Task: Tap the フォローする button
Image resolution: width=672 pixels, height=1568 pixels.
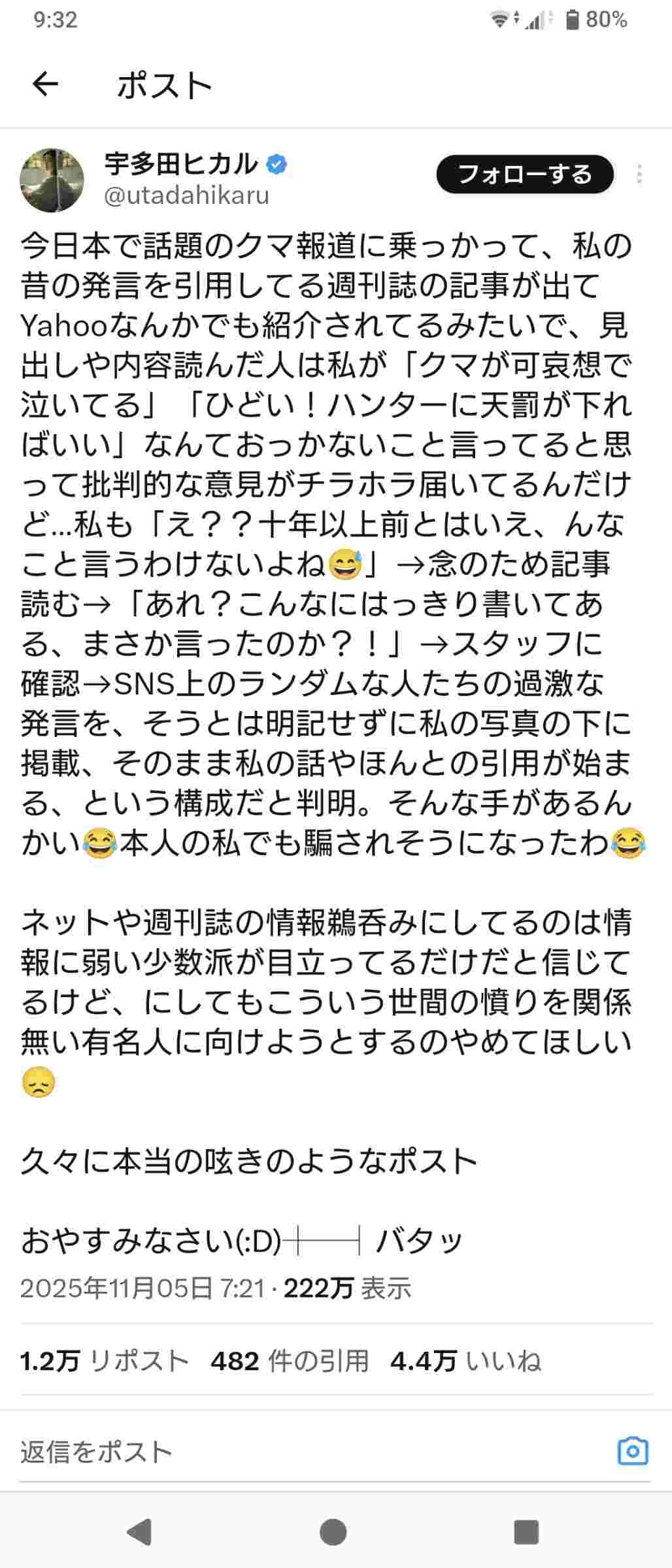Action: [x=525, y=174]
